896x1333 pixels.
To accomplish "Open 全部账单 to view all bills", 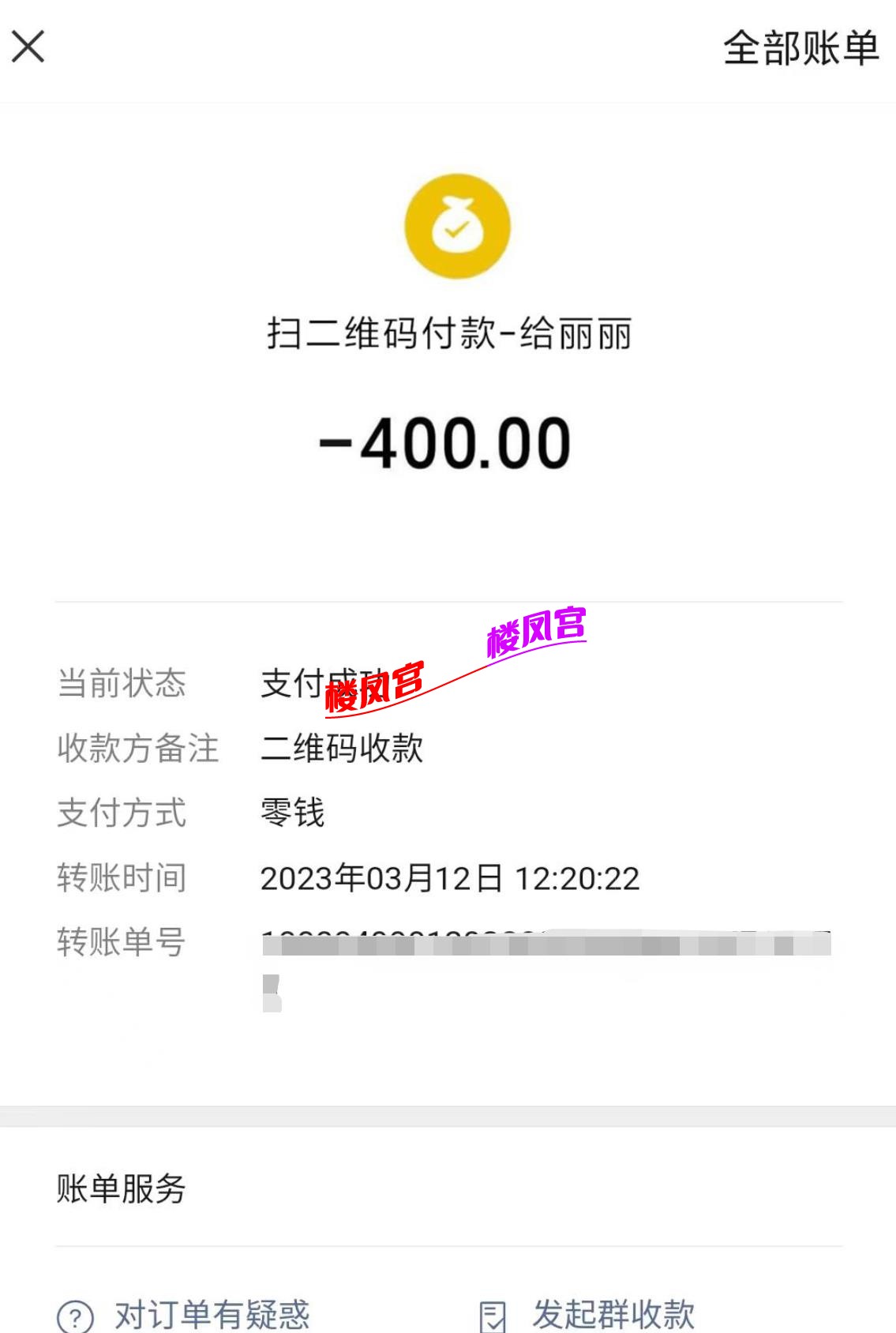I will [x=800, y=47].
